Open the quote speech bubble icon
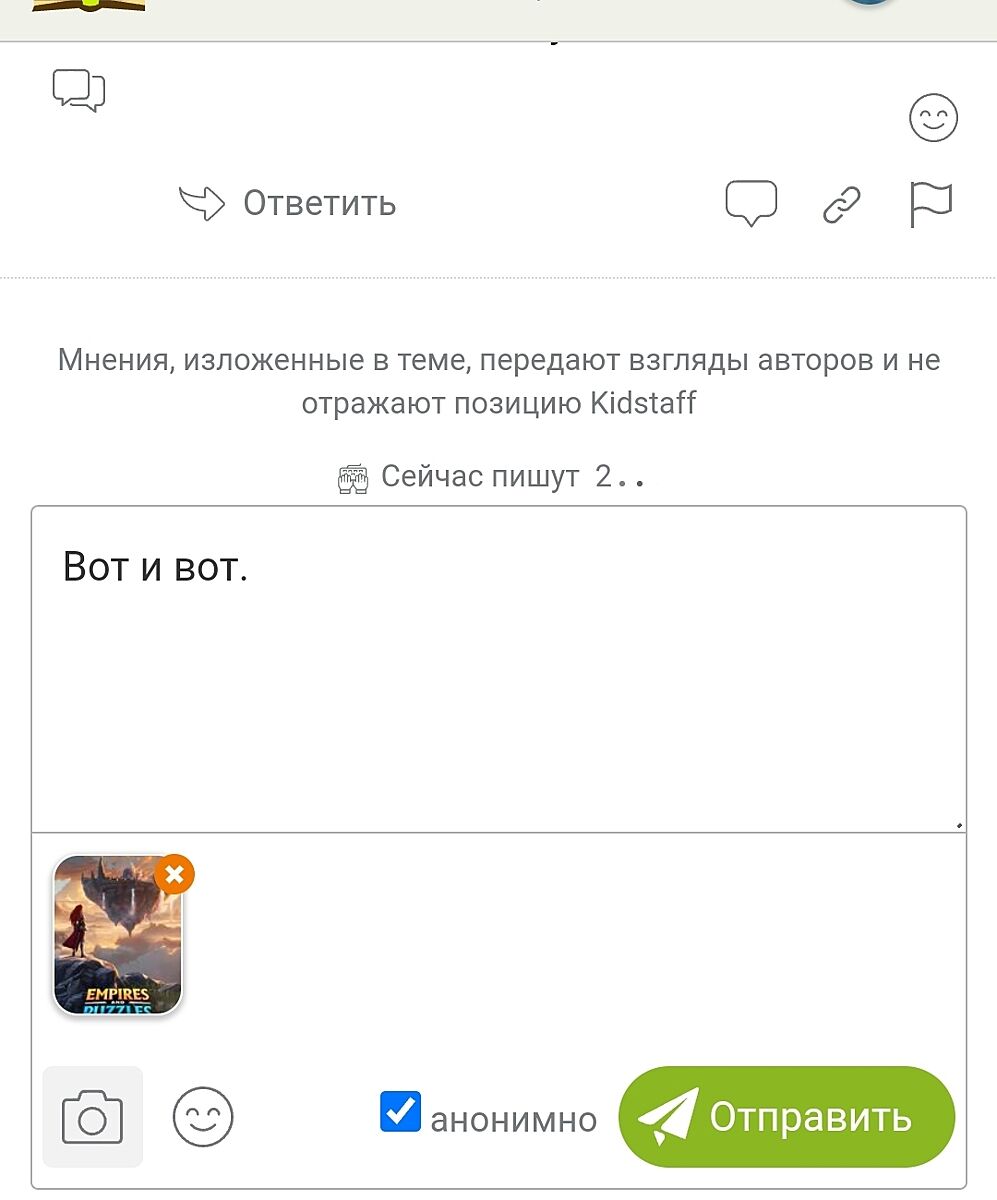Screen dimensions: 997x1200 tap(750, 204)
